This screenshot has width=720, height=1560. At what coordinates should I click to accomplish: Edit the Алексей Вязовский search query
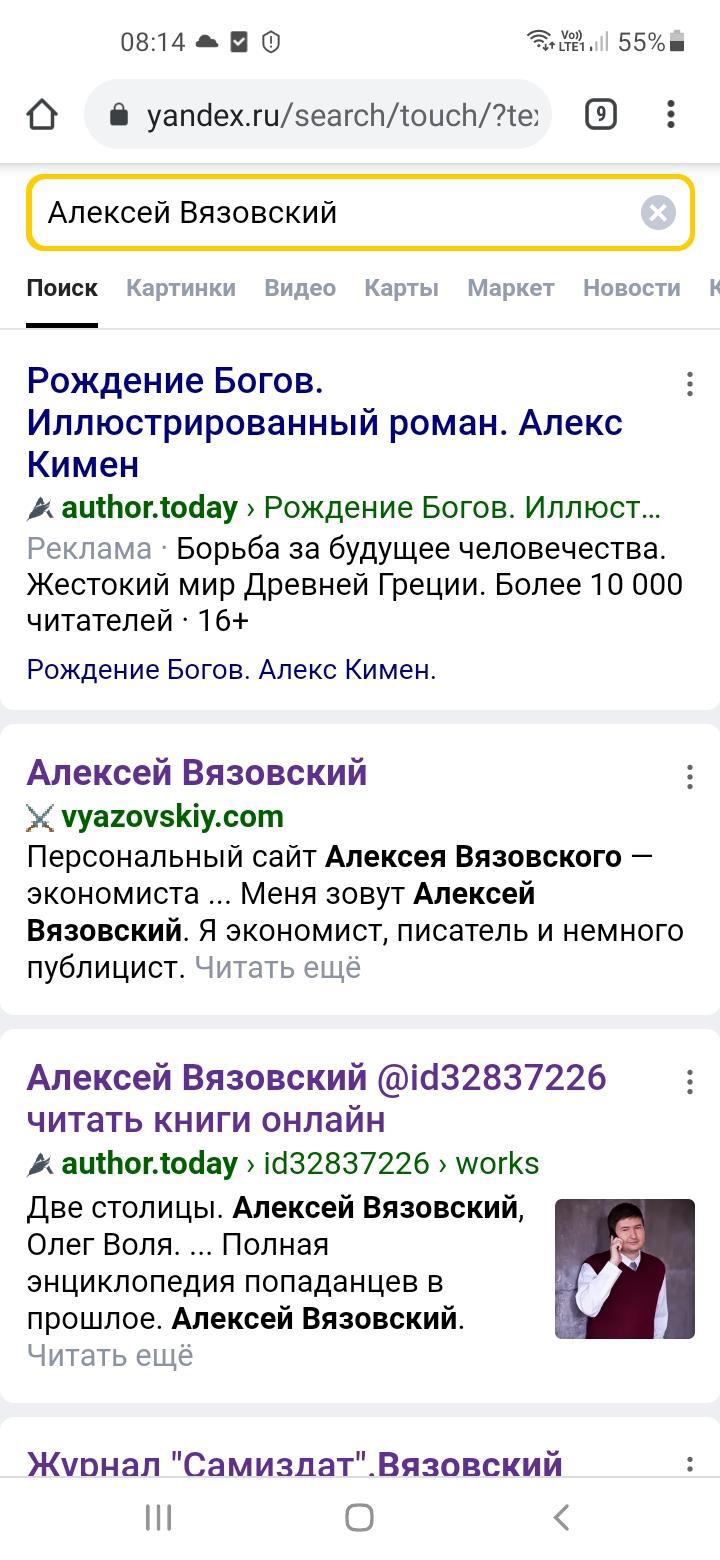(330, 212)
